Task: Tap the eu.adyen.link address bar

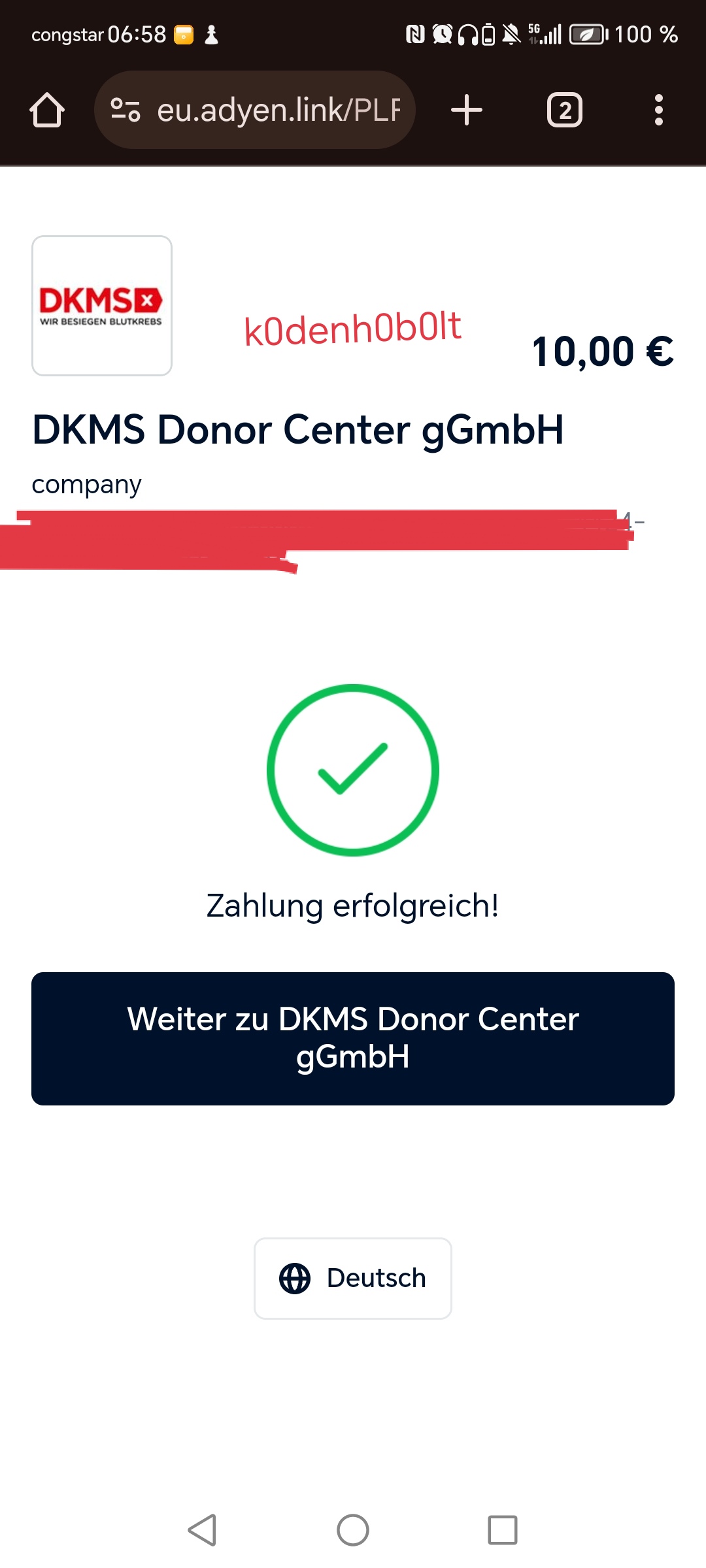Action: click(278, 110)
